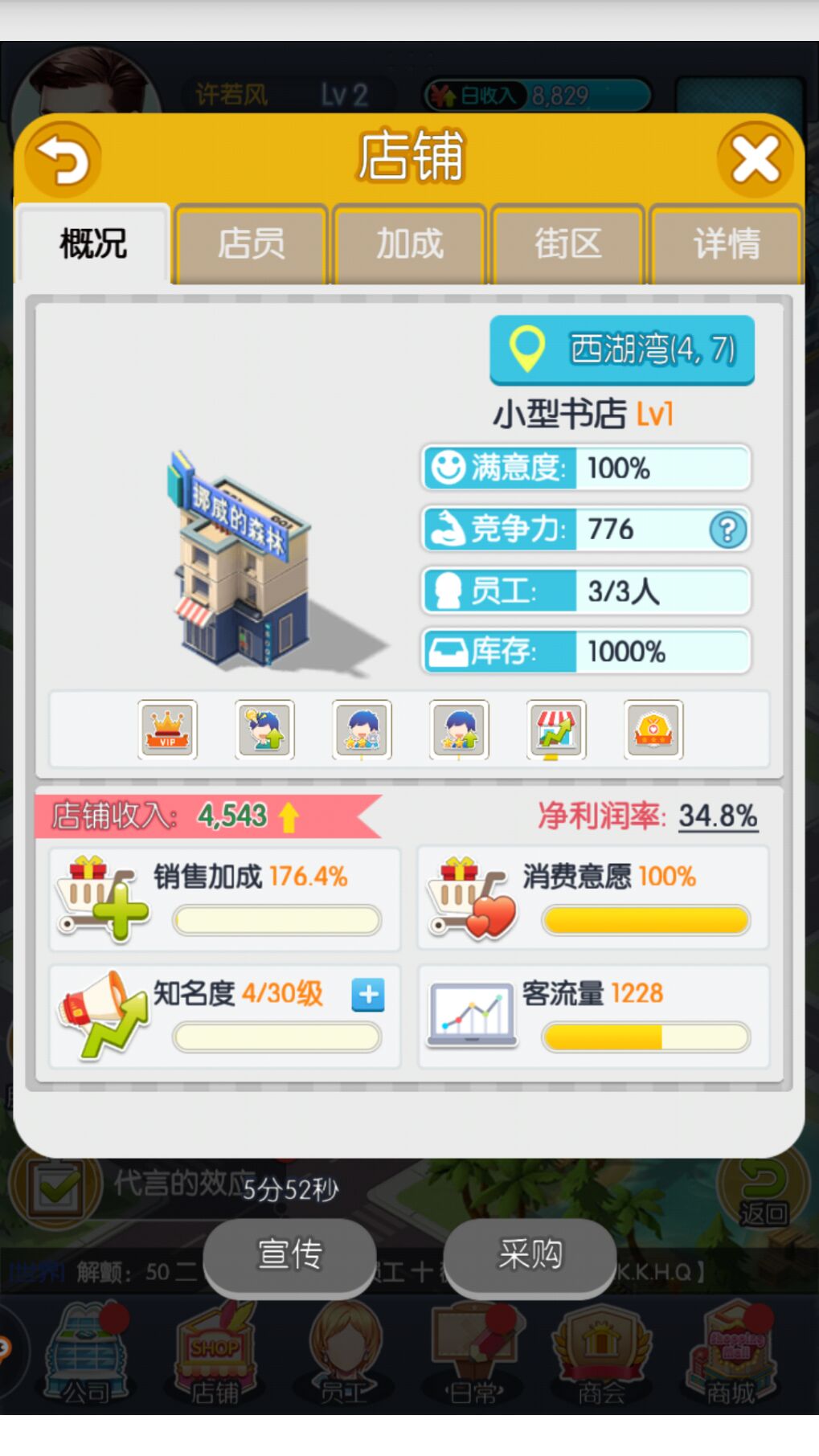
Task: Switch to the 店员 tab
Action: 251,243
